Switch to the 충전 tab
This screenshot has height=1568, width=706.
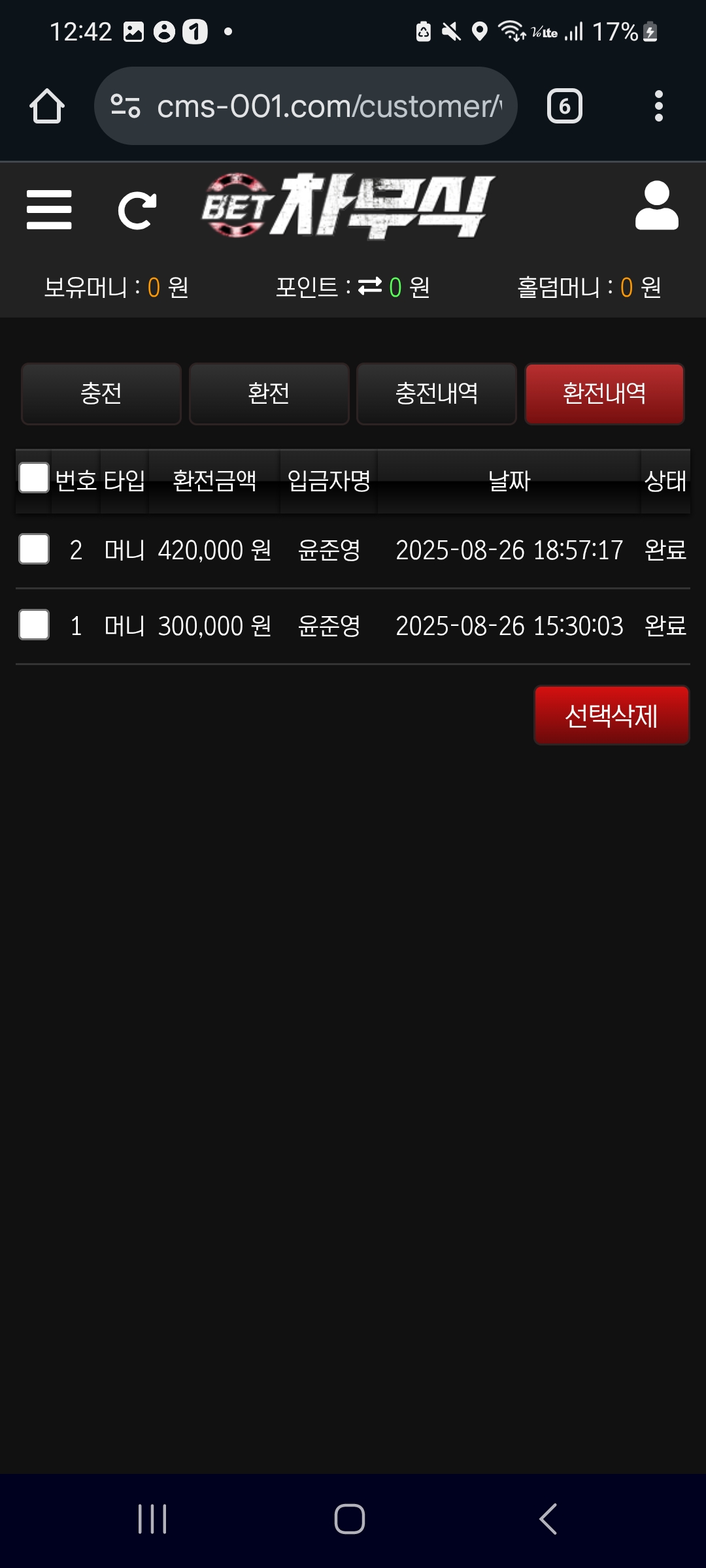pos(101,394)
